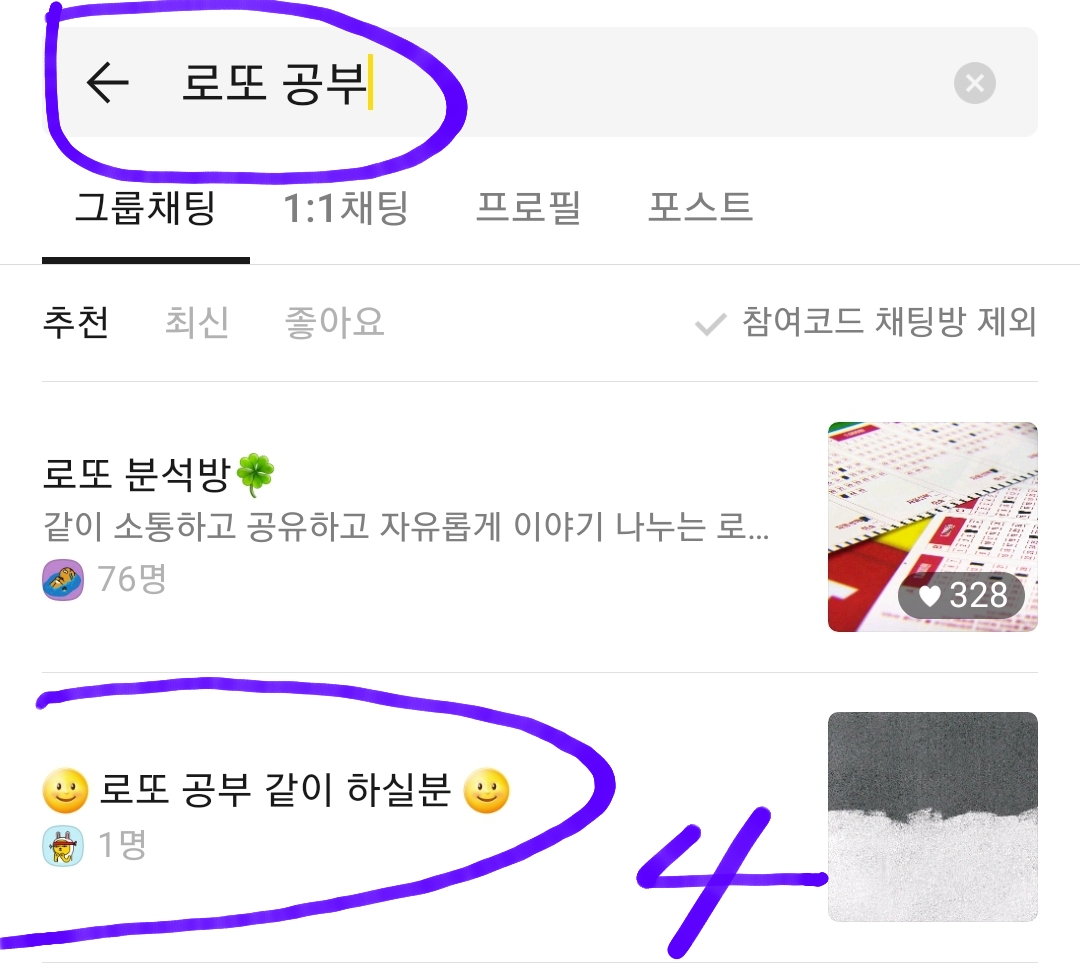Sort results by 좋아요

pos(334,323)
